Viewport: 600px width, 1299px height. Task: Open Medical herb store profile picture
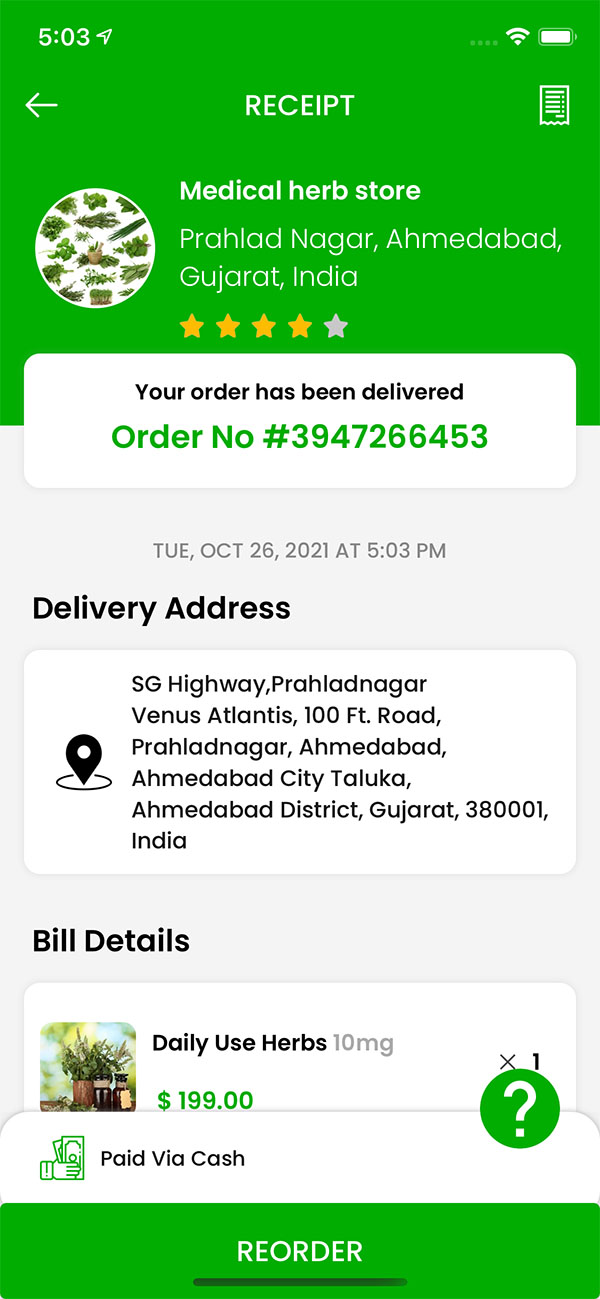point(95,248)
